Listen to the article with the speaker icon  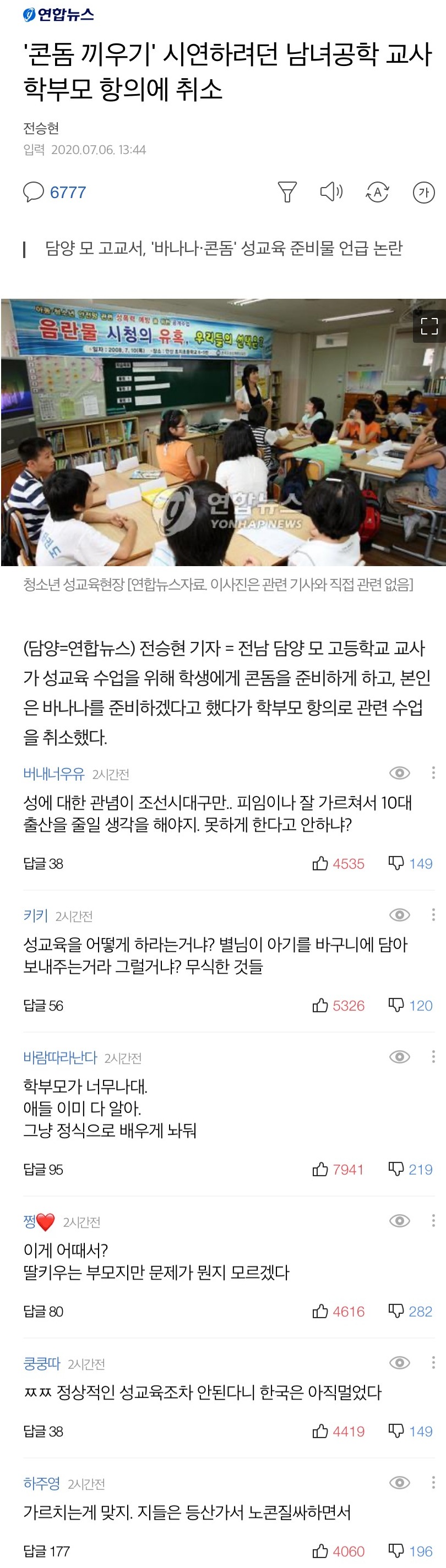(331, 193)
